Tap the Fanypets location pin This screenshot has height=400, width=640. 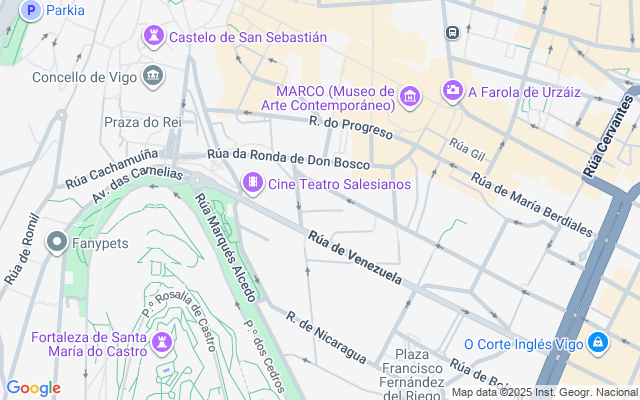57,242
